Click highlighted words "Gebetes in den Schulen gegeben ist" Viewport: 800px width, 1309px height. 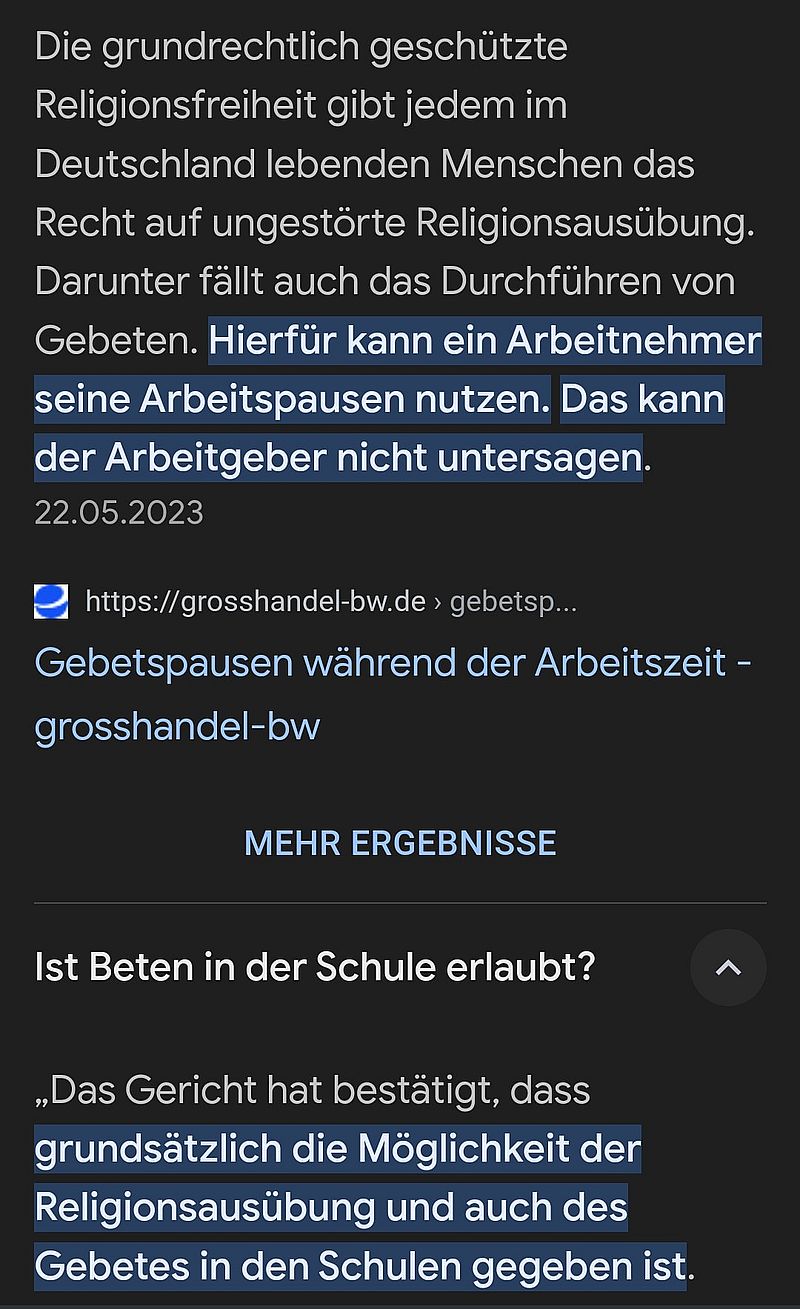362,1265
